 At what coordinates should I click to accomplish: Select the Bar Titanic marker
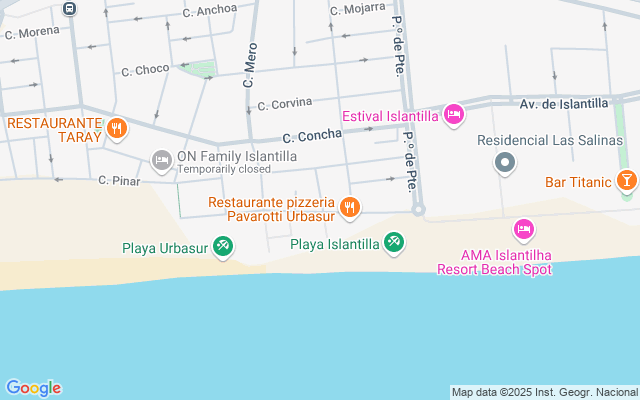click(x=626, y=181)
